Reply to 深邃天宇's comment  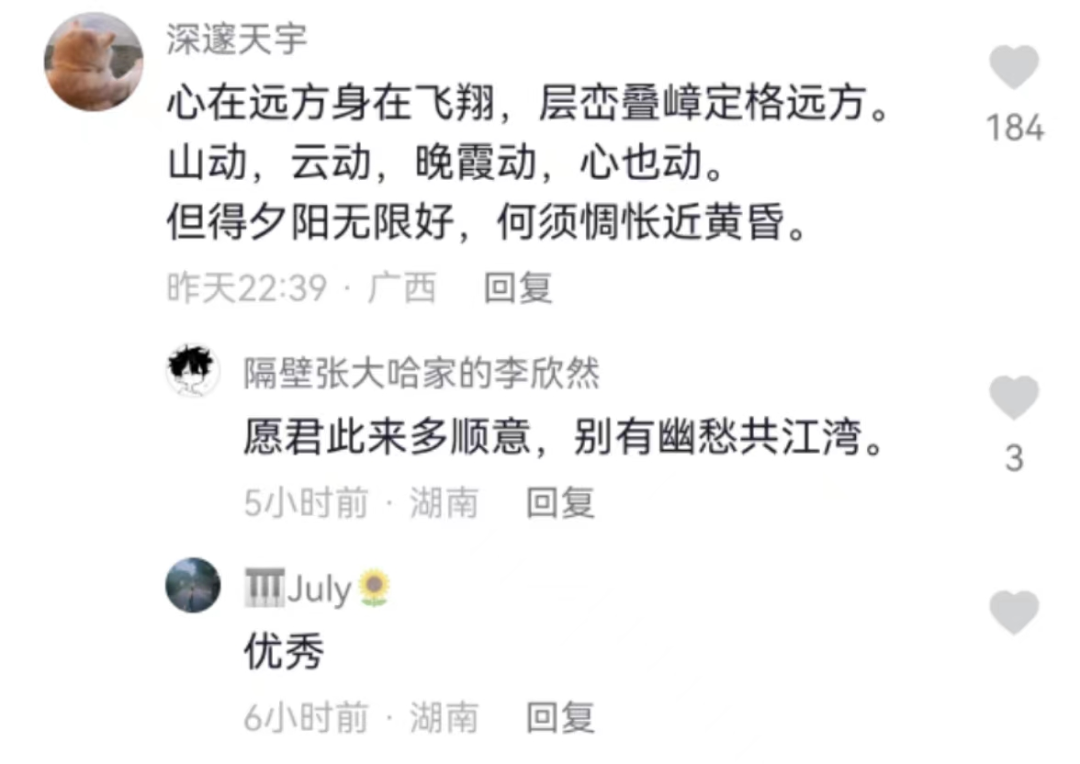tap(518, 288)
